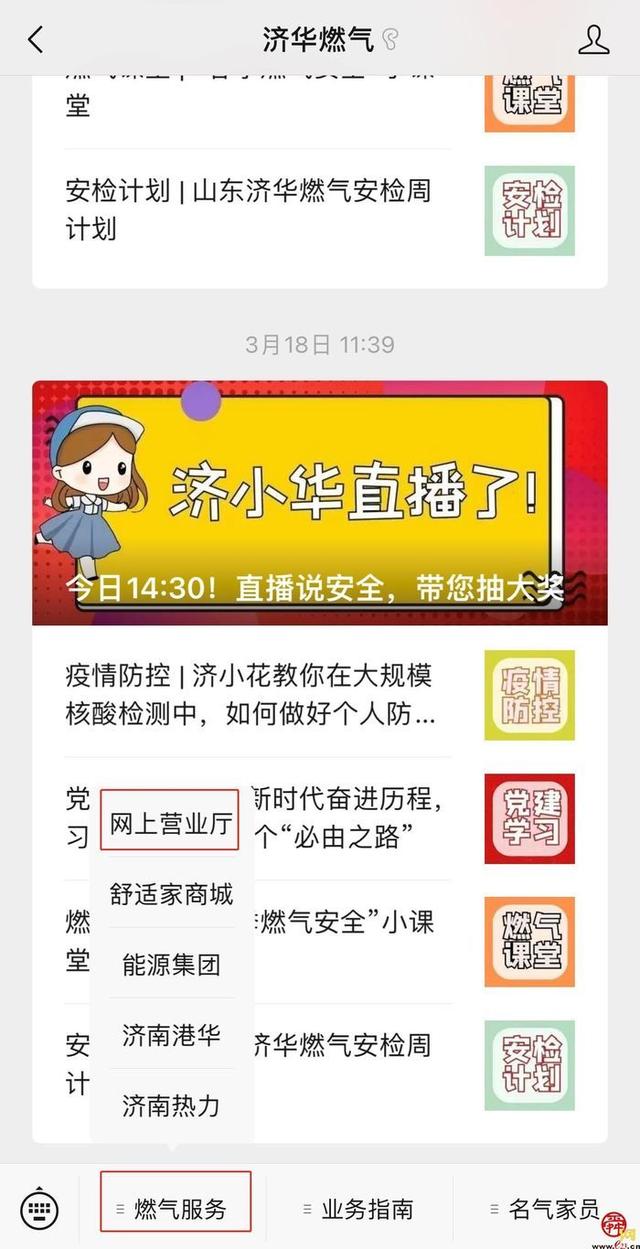Tap the 燃气服务 bottom menu
The height and width of the screenshot is (1249, 640).
pyautogui.click(x=176, y=1209)
